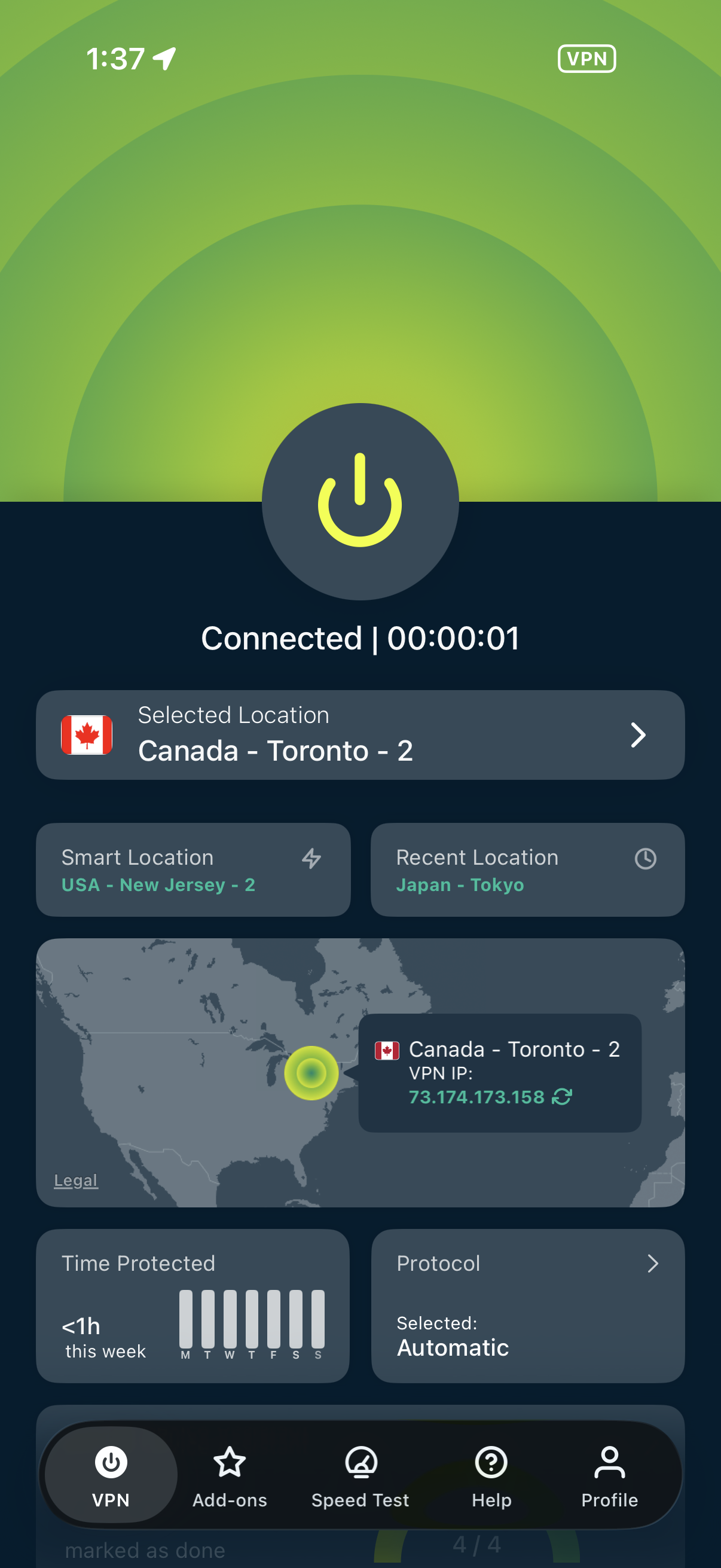Open the Protocol settings card
721x1568 pixels.
click(x=527, y=1305)
